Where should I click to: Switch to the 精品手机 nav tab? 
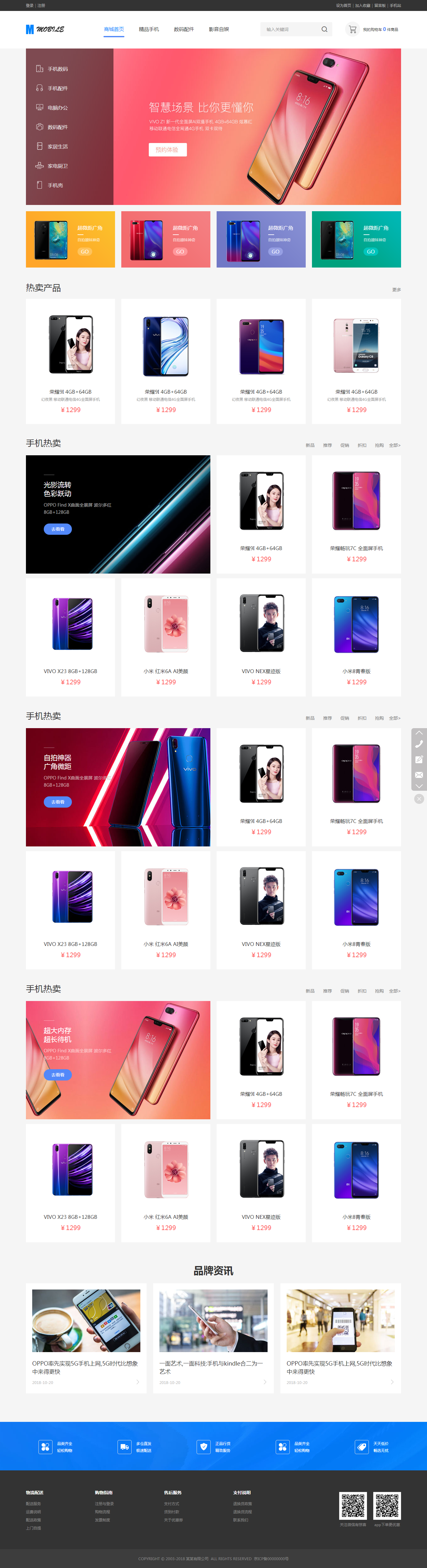coord(148,29)
